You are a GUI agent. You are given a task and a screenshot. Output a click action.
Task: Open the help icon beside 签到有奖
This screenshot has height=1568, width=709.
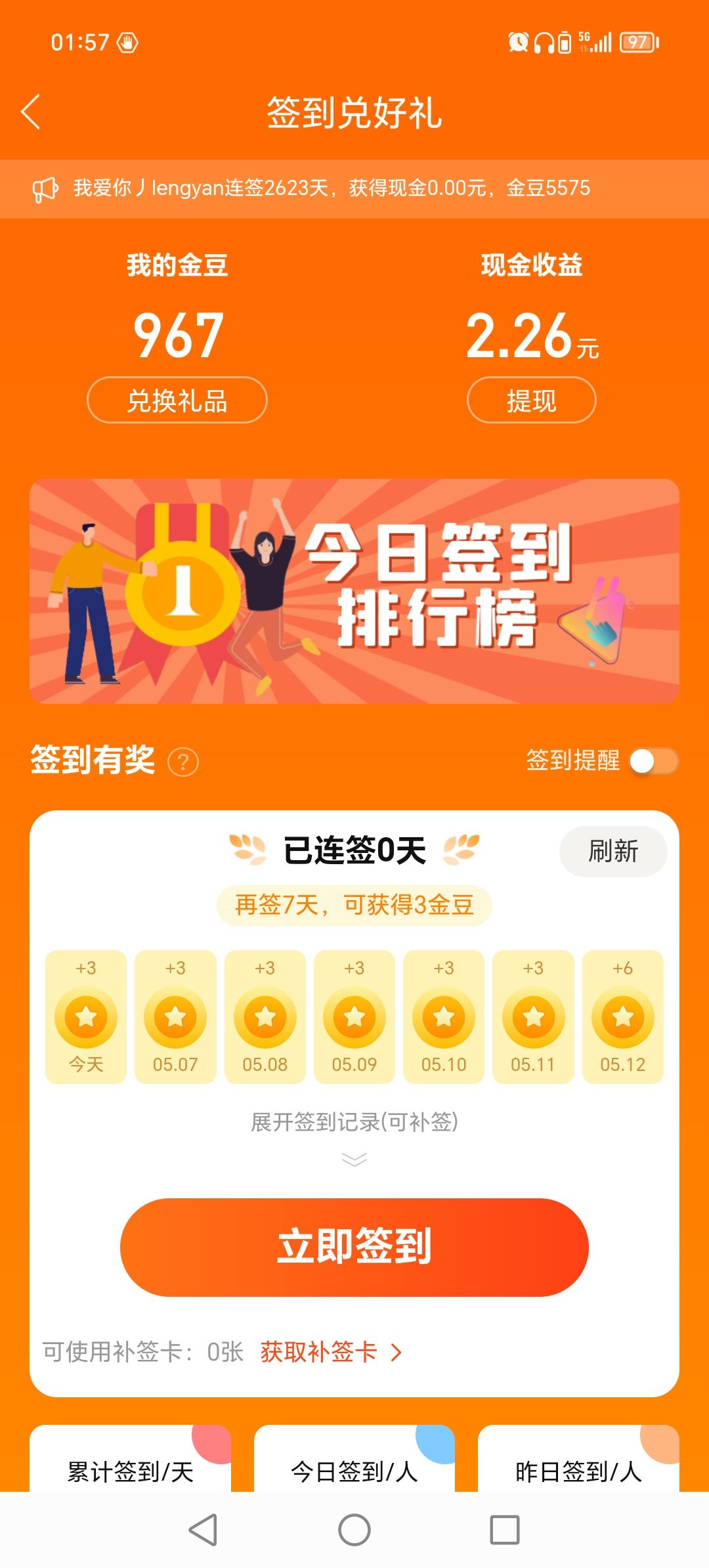click(183, 762)
